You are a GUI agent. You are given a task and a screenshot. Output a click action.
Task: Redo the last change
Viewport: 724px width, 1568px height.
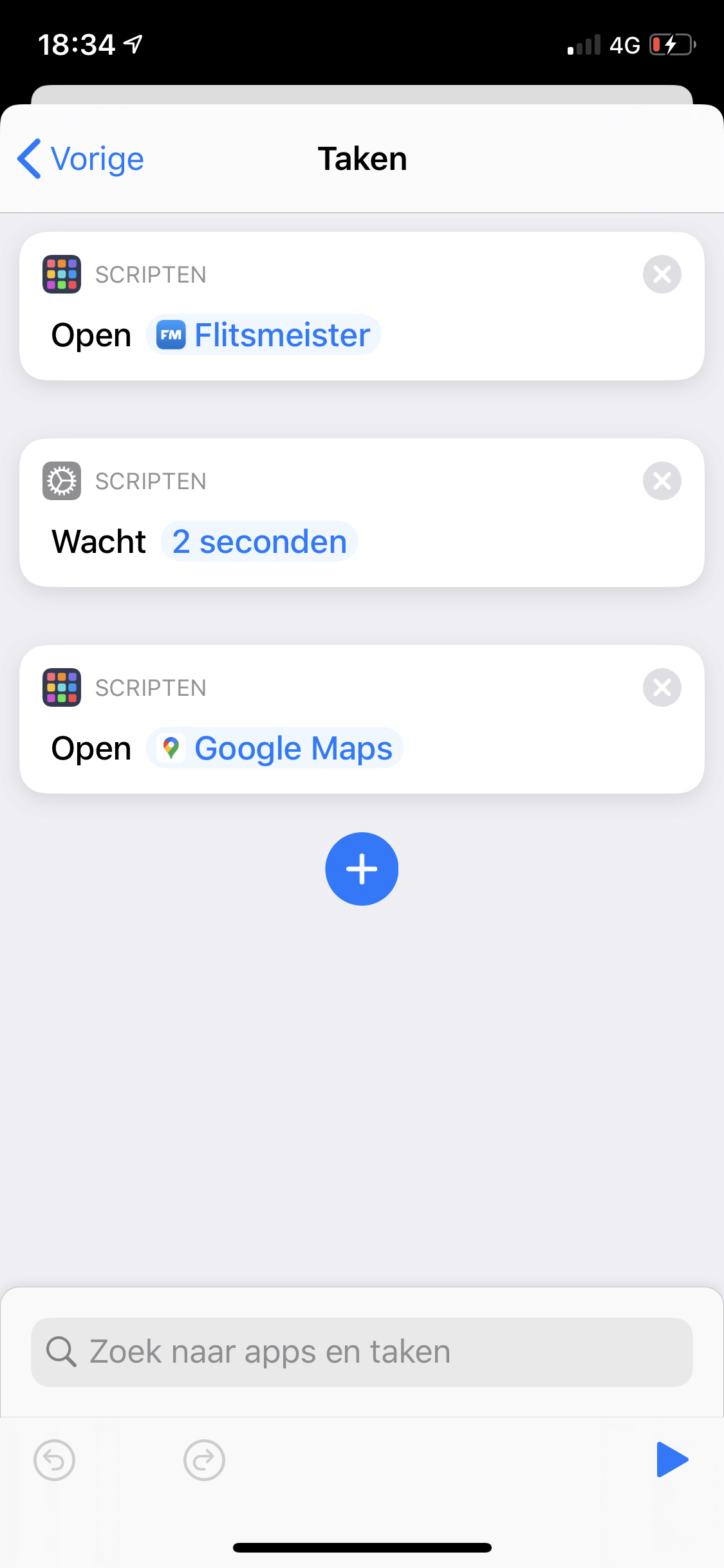(204, 1461)
